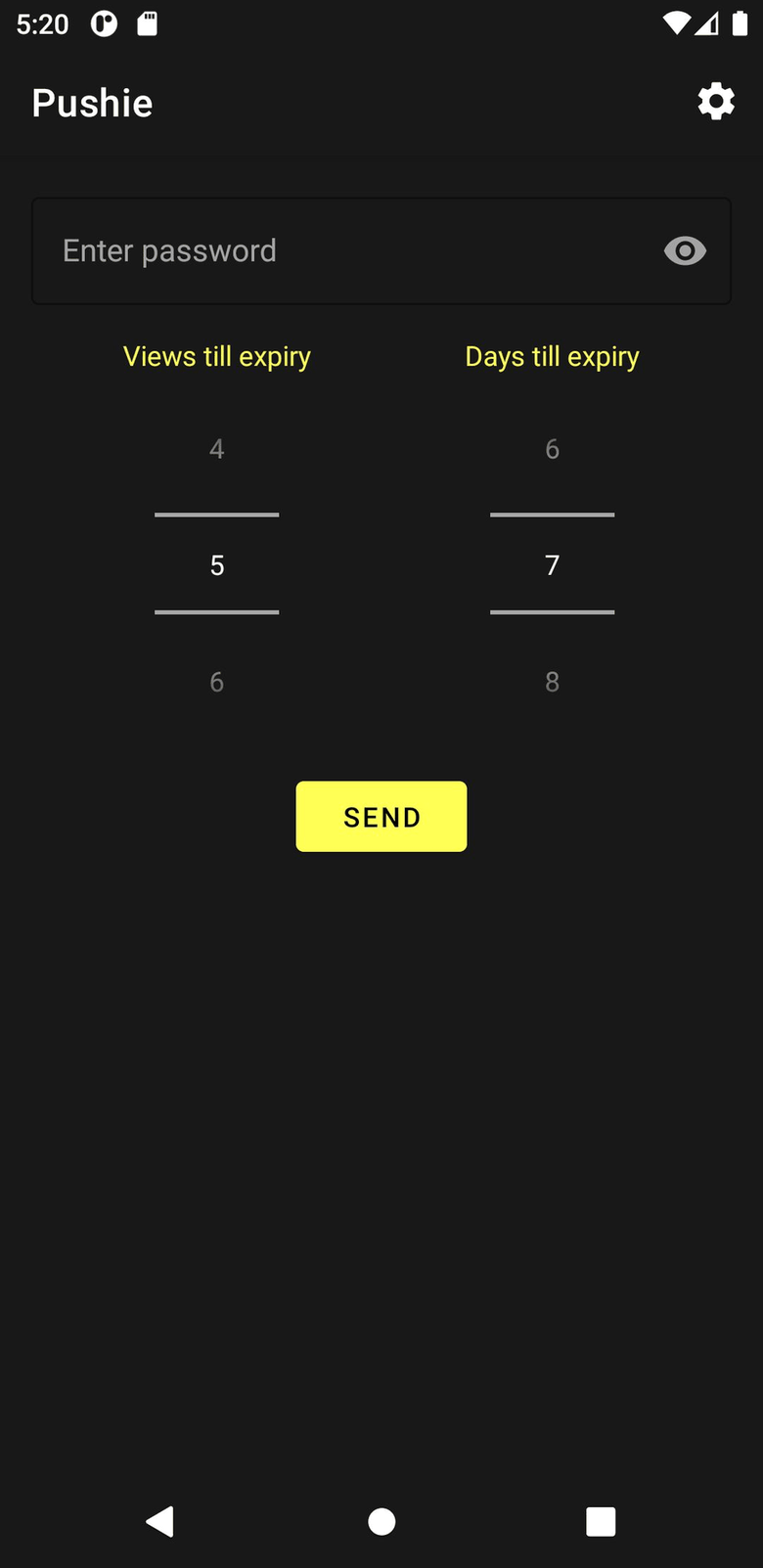Tap the Home navigation circle
Image resolution: width=763 pixels, height=1568 pixels.
tap(381, 1520)
